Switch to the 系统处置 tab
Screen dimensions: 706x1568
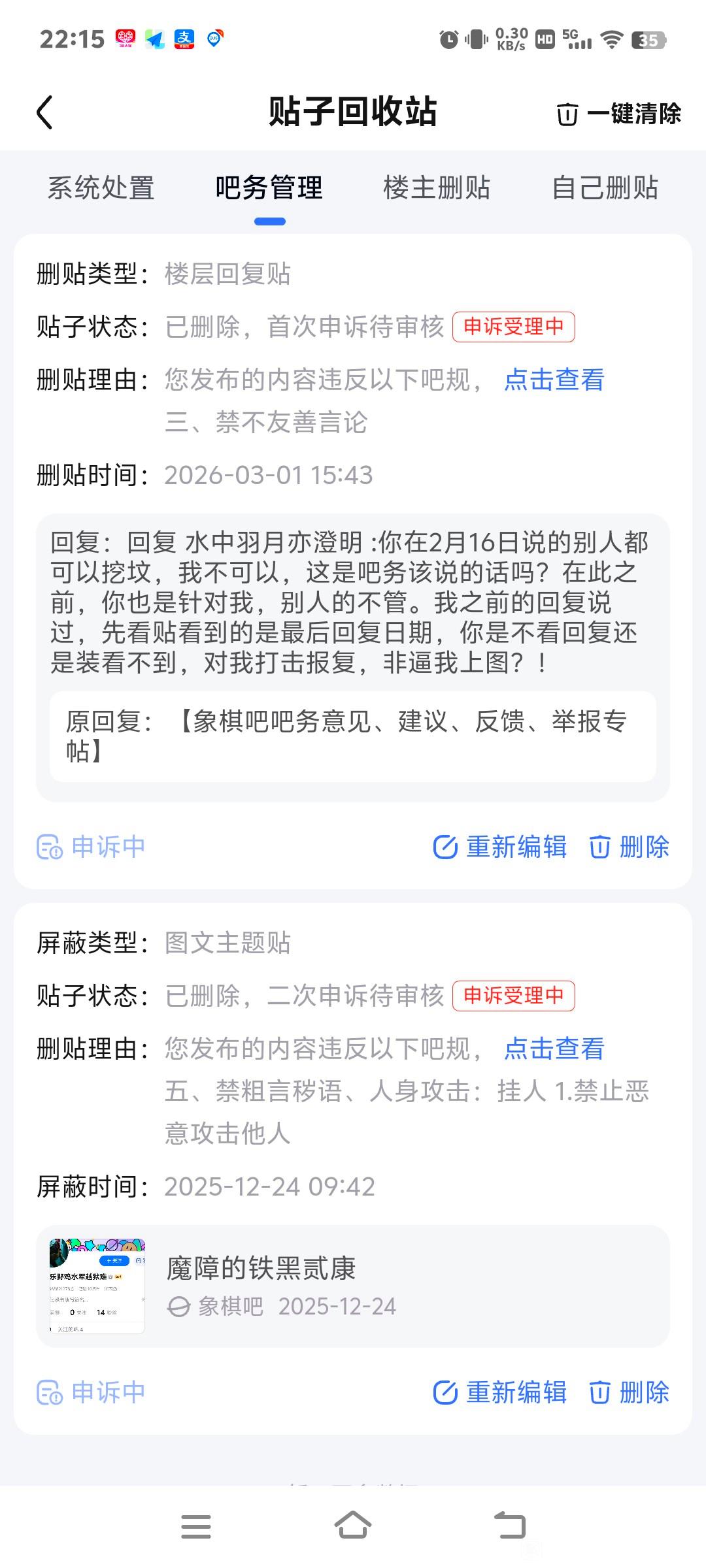coord(101,188)
